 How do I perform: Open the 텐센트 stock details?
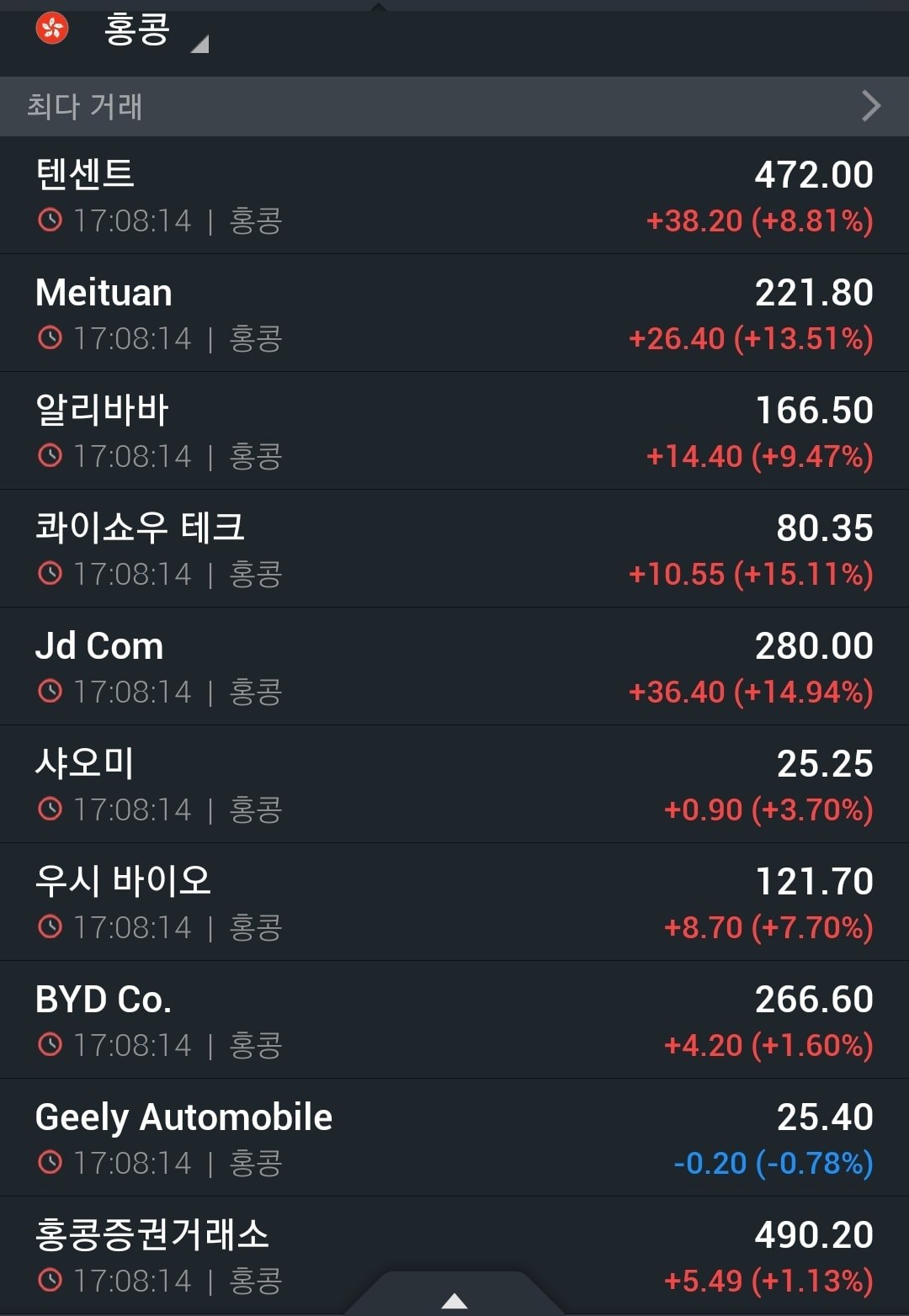454,195
